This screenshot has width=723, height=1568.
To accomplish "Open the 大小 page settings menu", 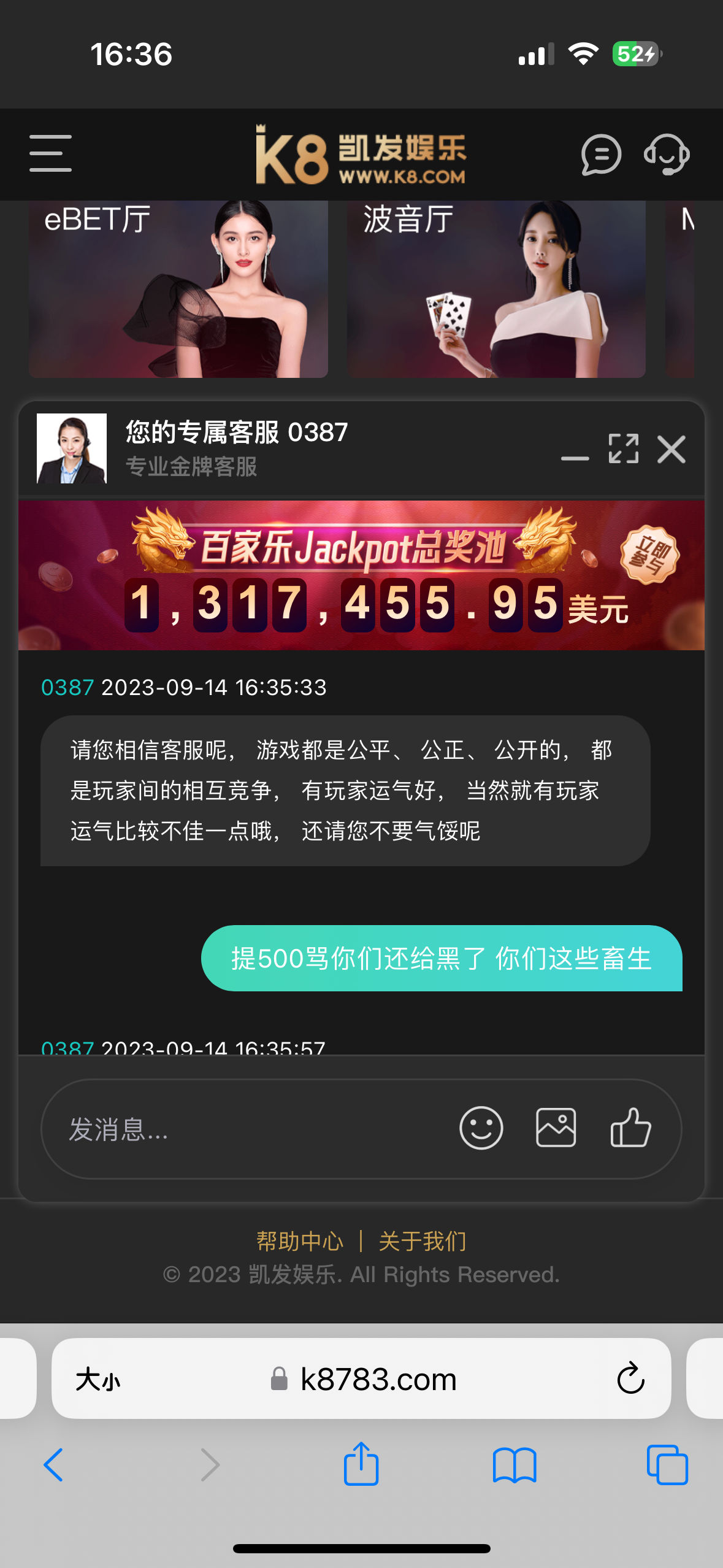I will tap(98, 1380).
